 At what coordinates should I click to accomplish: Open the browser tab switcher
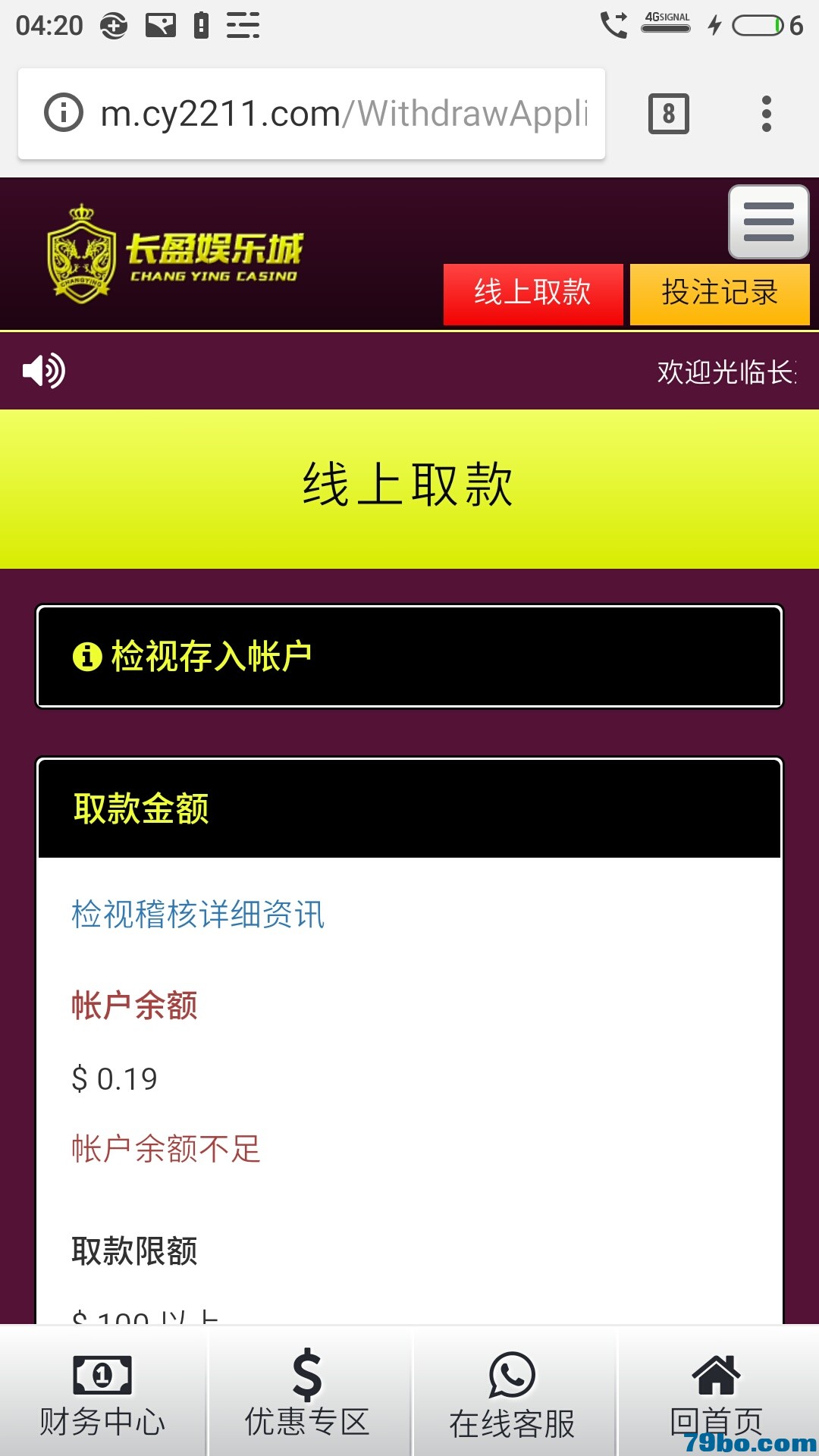[668, 114]
